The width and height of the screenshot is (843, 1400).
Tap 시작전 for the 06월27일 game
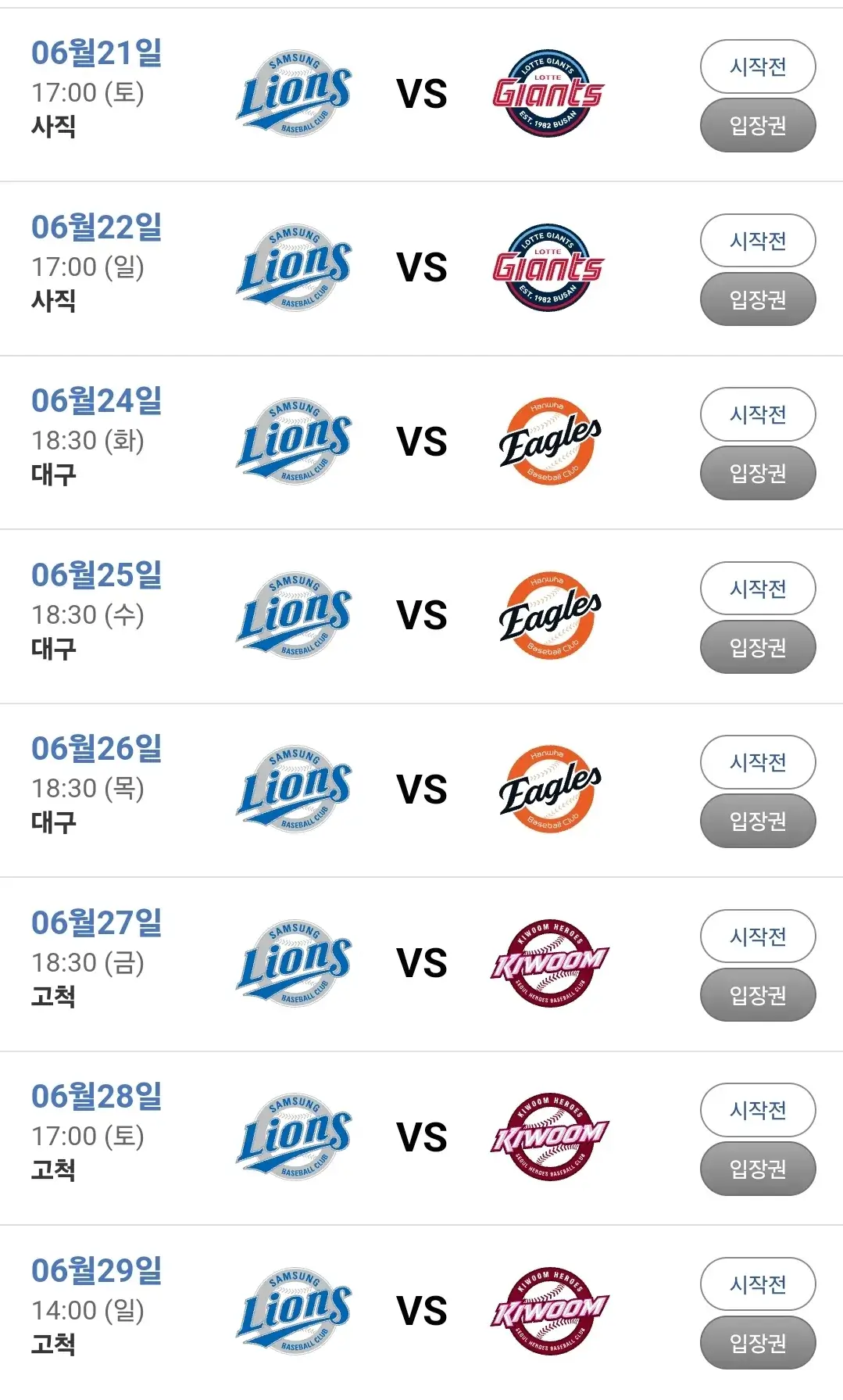[758, 936]
